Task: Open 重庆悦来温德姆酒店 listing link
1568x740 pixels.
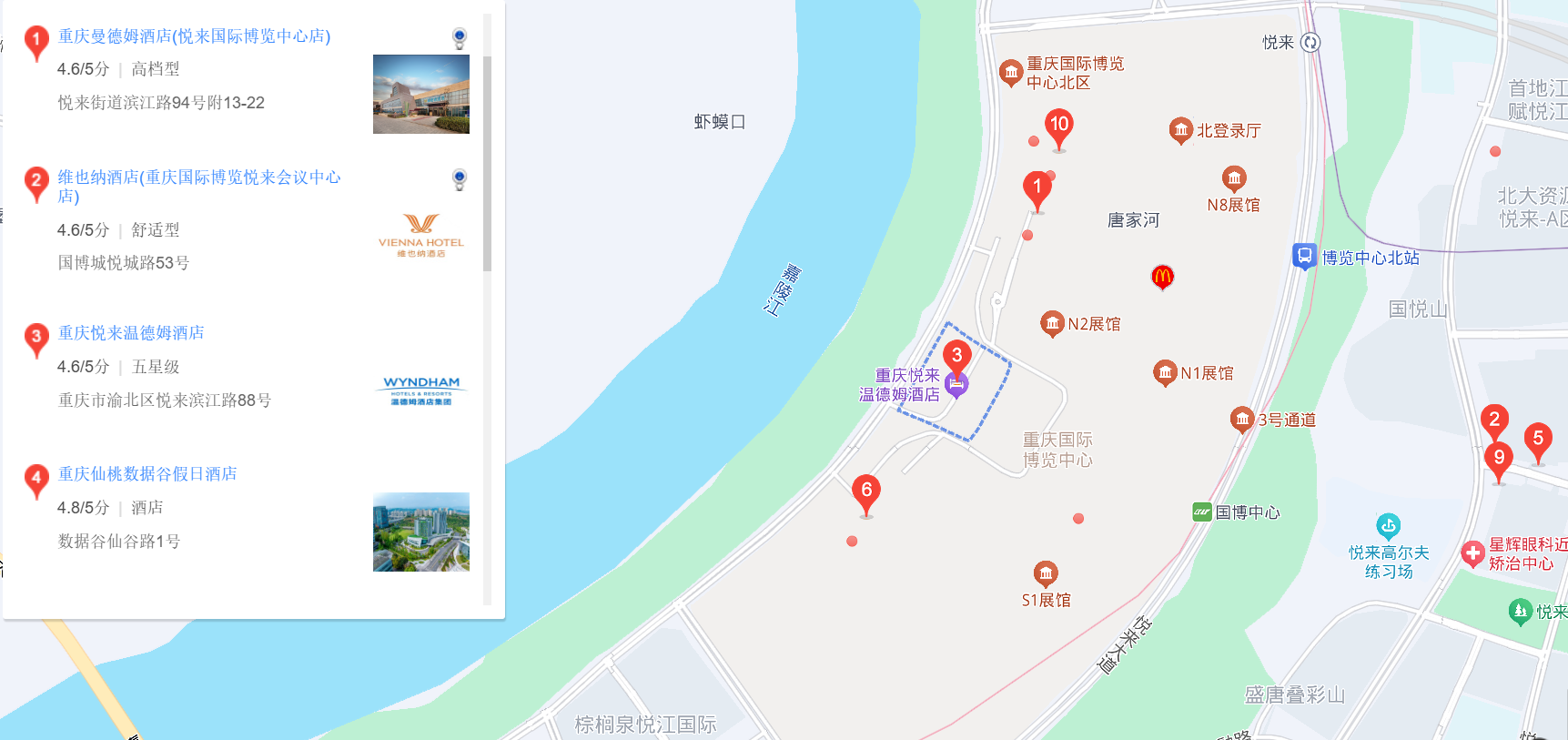Action: 131,333
